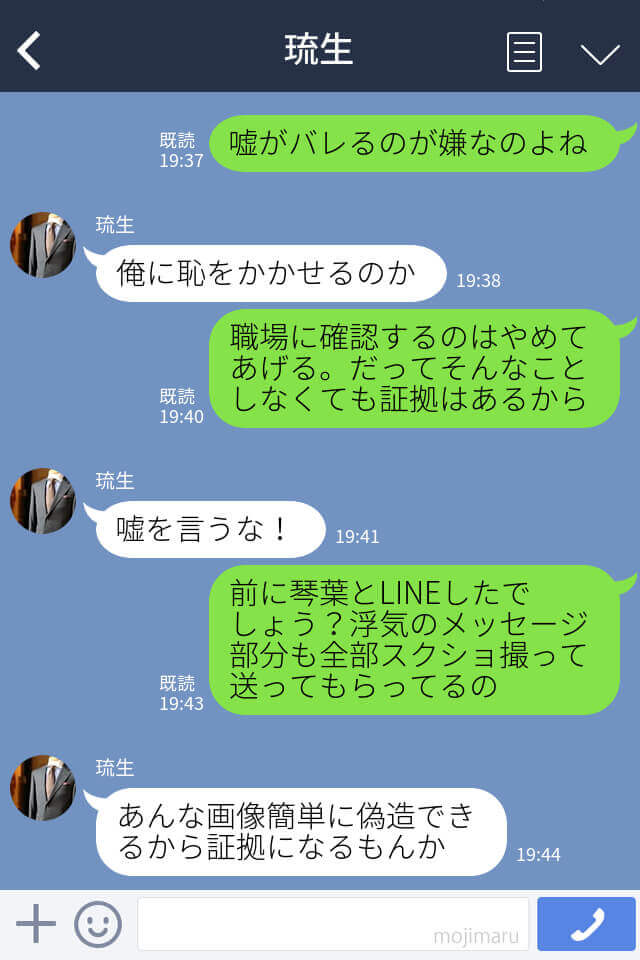This screenshot has height=960, width=640.
Task: Open 琉生's avatar beside 俺に恥をかかせるのか
Action: point(43,245)
